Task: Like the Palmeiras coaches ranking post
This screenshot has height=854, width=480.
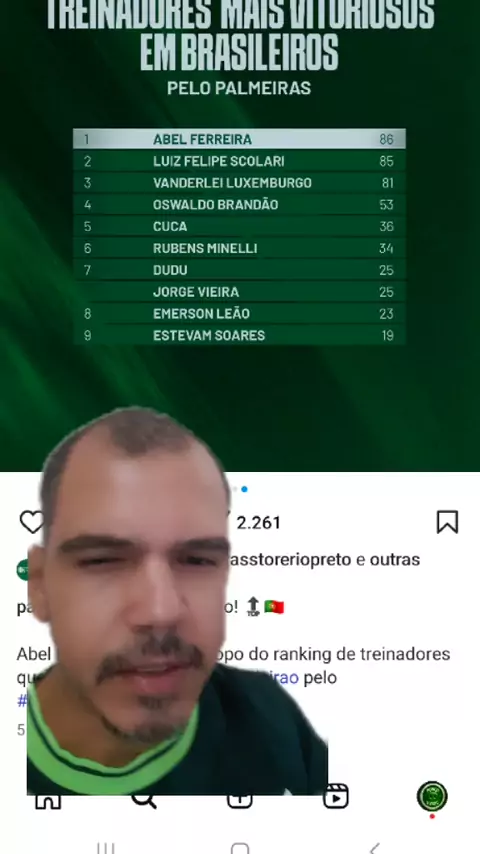Action: click(32, 522)
